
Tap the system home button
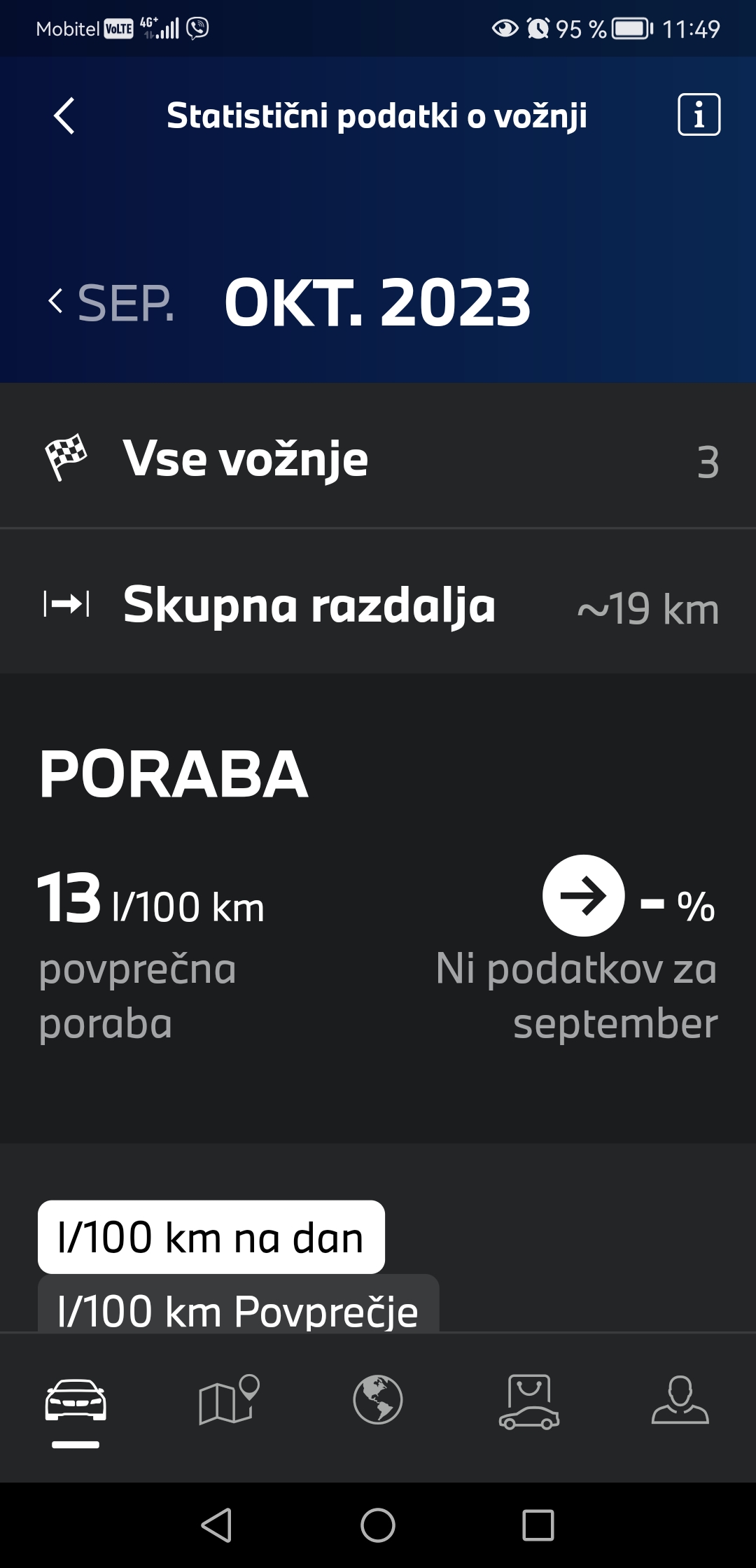click(x=378, y=1525)
